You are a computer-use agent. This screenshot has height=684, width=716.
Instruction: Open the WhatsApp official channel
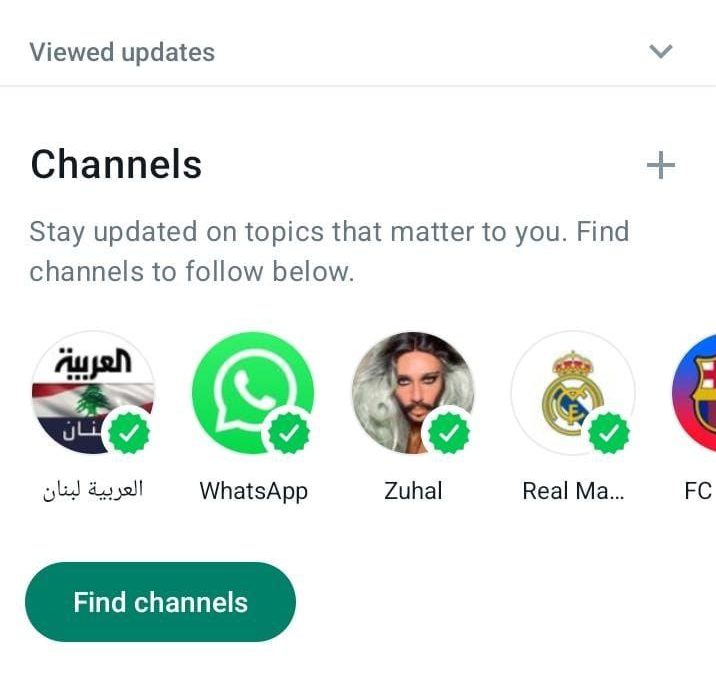tap(253, 393)
